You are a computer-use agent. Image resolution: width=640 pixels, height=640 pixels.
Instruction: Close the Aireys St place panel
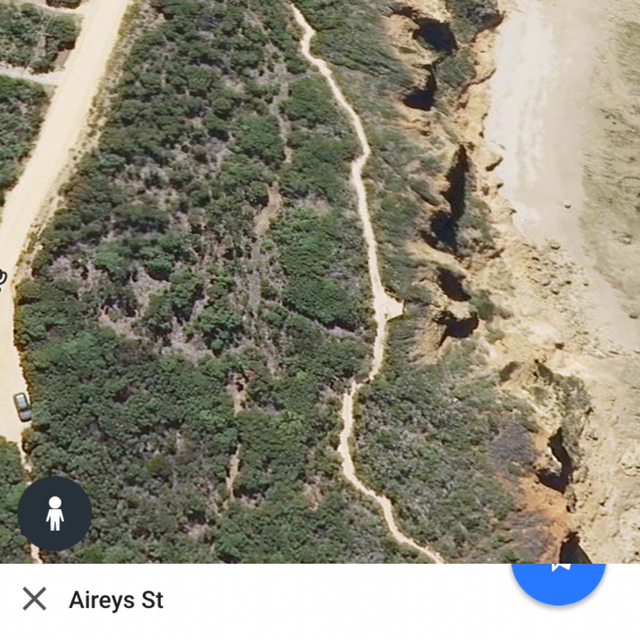point(35,599)
